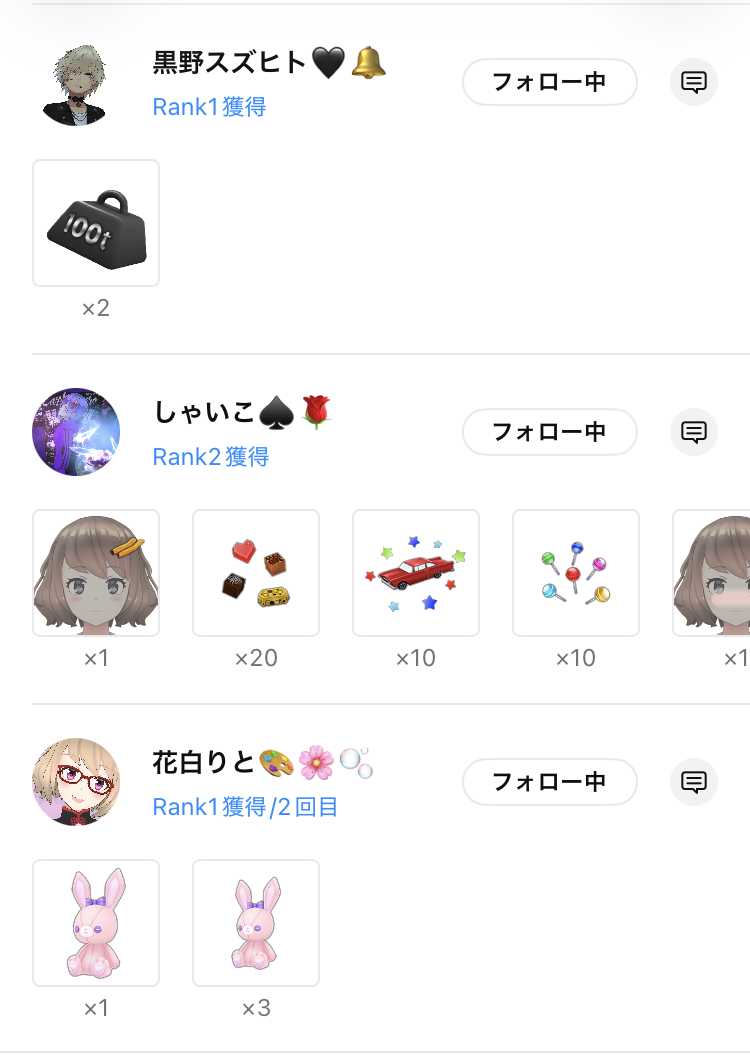
Task: Select the 100t weight gift tile
Action: [x=96, y=223]
